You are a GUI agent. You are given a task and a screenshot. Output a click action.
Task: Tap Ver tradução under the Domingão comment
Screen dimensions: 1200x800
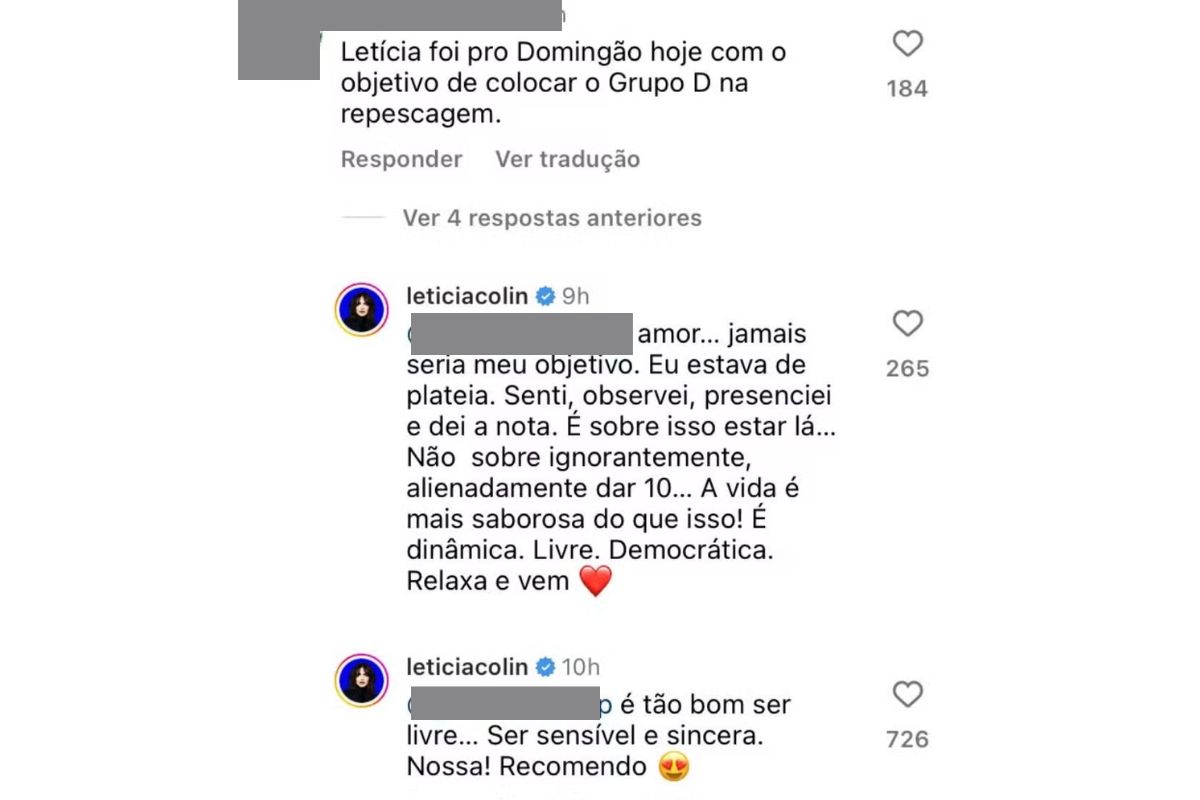567,159
